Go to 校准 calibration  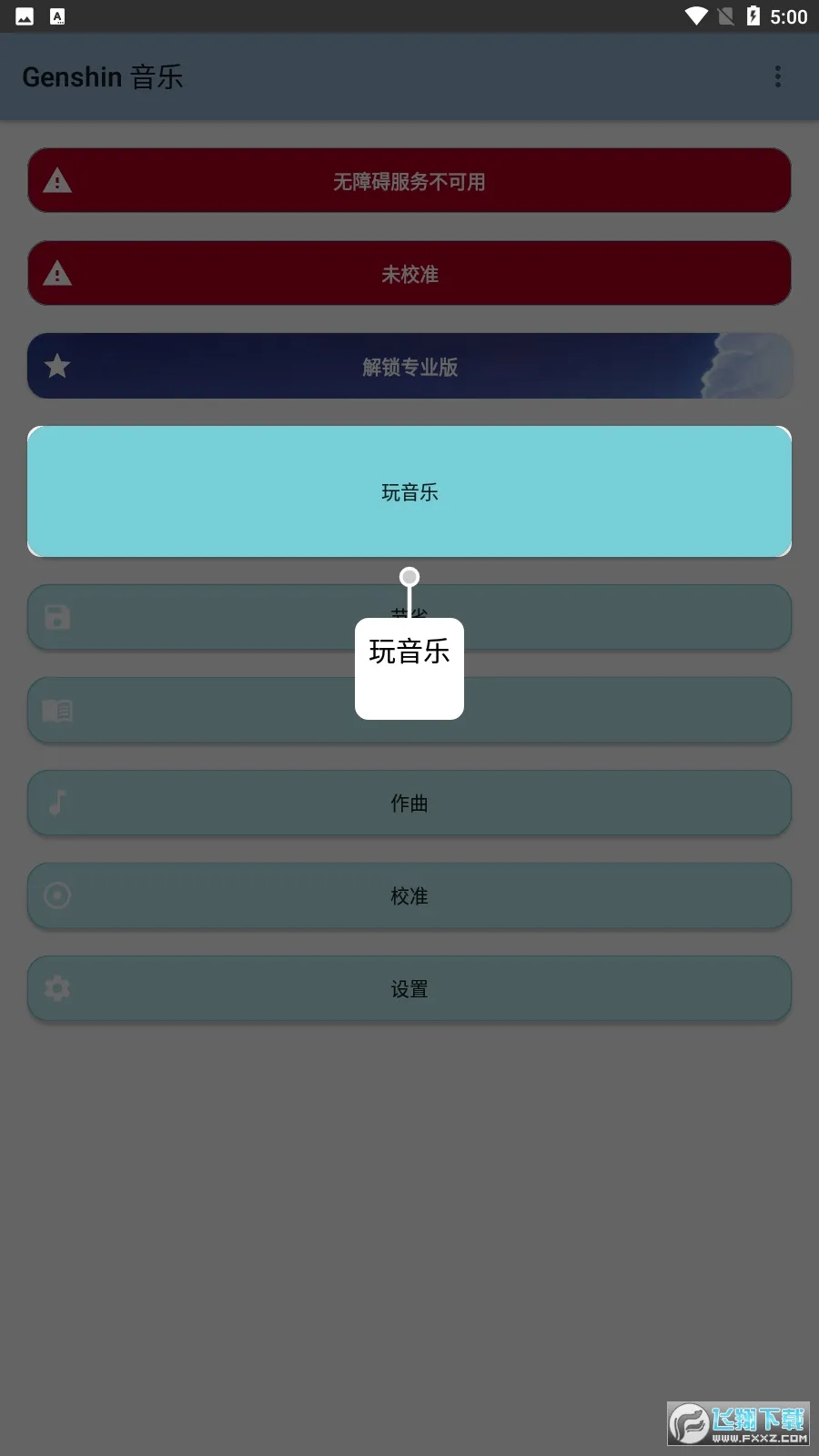pyautogui.click(x=409, y=895)
